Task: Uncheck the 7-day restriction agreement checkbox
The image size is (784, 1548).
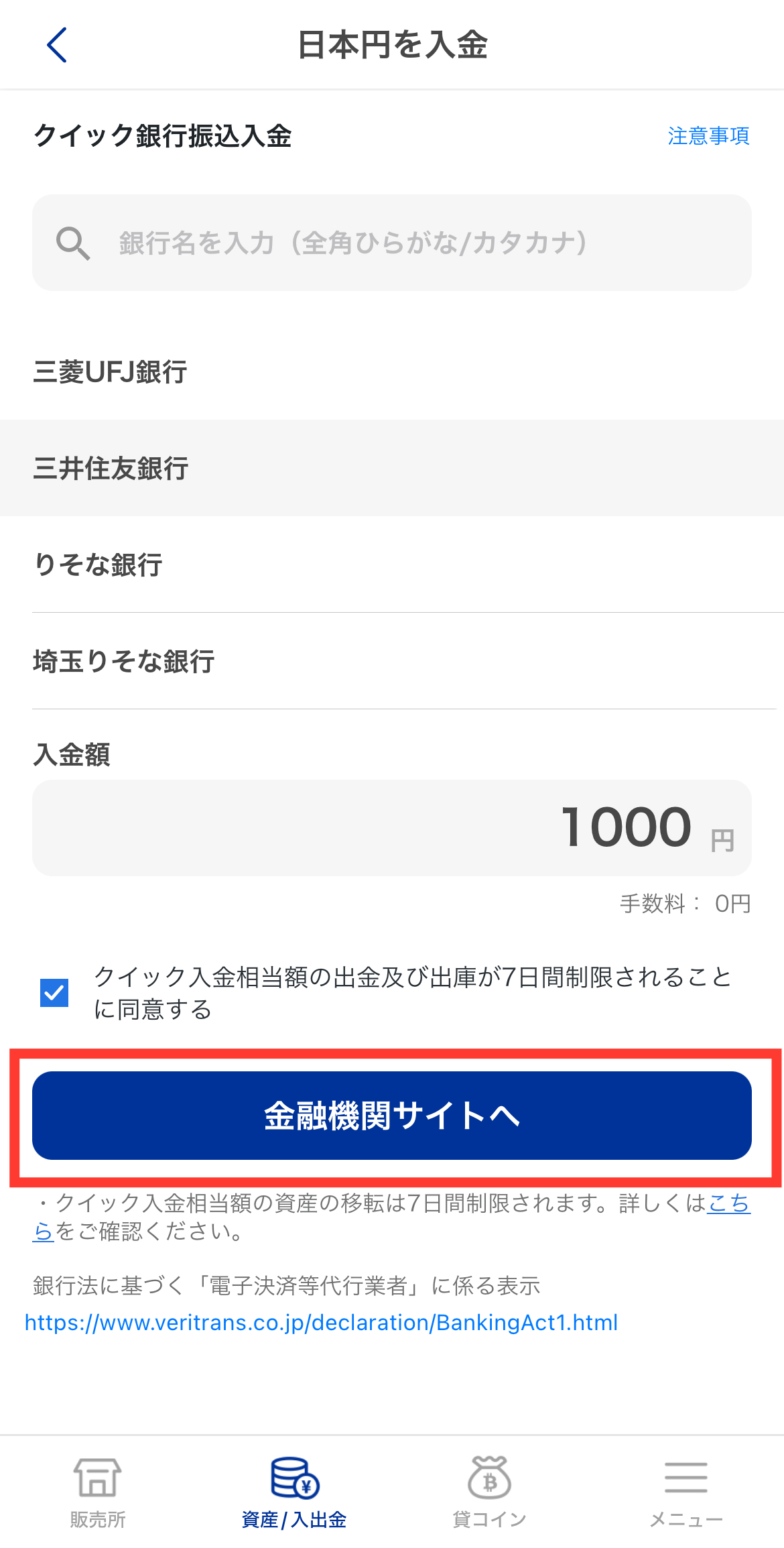Action: (54, 993)
